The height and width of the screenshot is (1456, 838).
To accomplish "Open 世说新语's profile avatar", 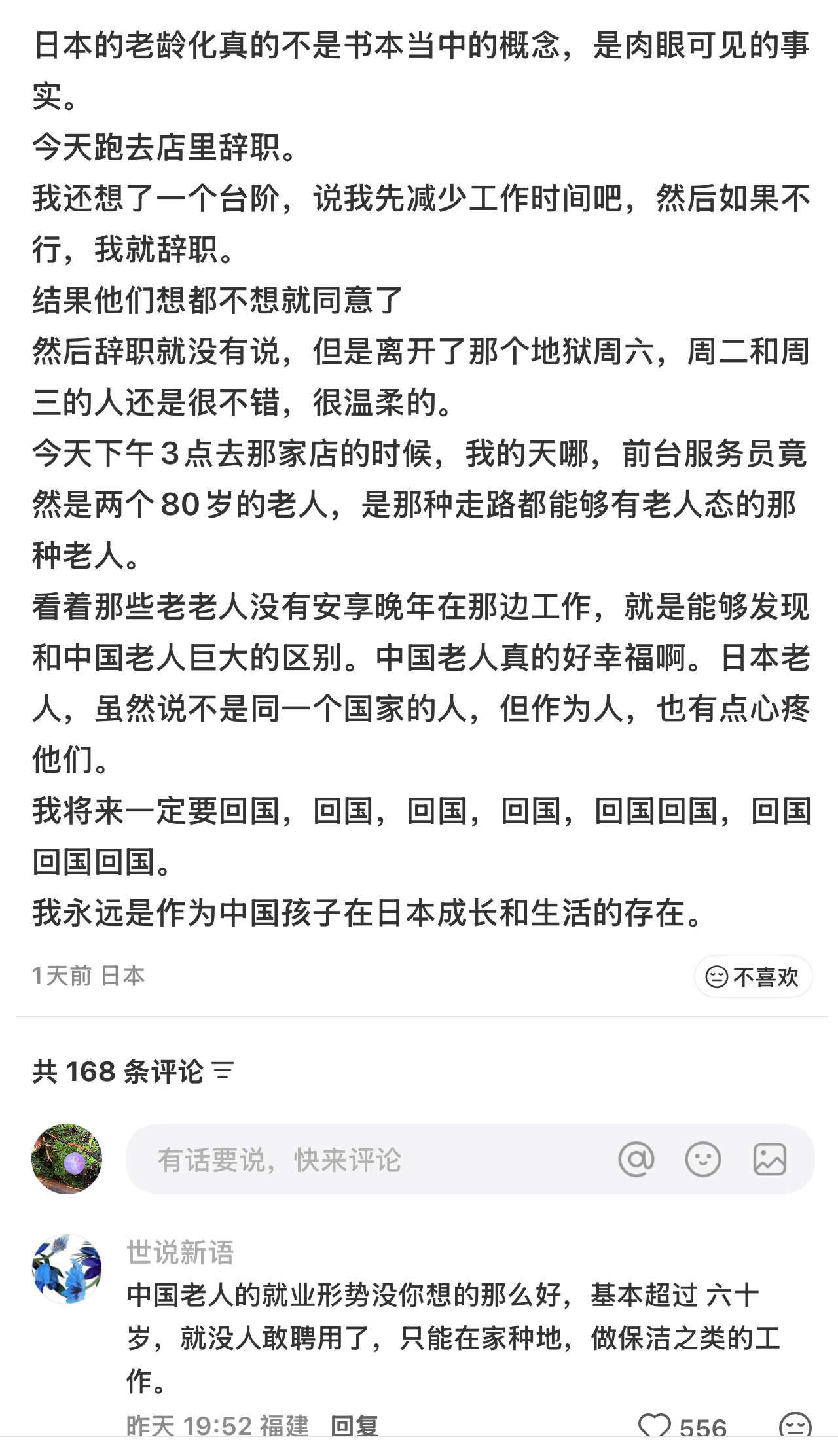I will (x=67, y=1268).
